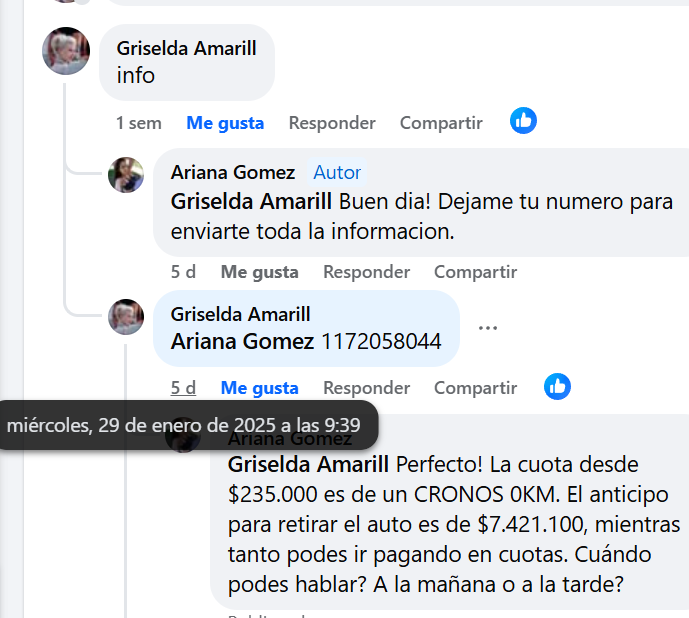The height and width of the screenshot is (618, 689).
Task: View like reaction on phone number comment
Action: [x=557, y=386]
